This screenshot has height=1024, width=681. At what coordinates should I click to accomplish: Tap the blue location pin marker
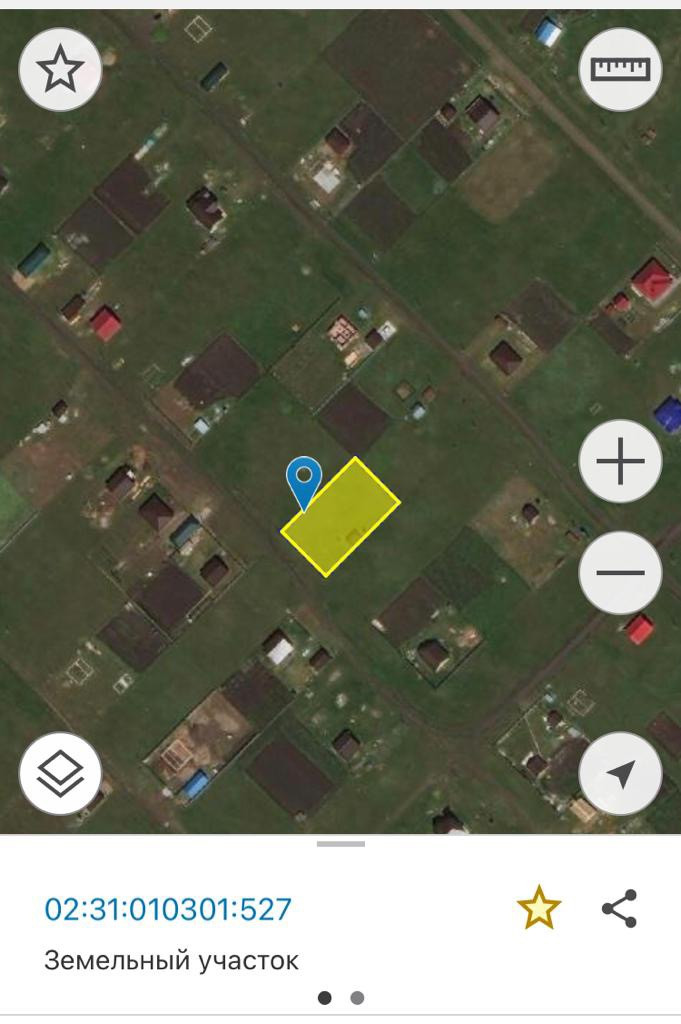pos(304,479)
